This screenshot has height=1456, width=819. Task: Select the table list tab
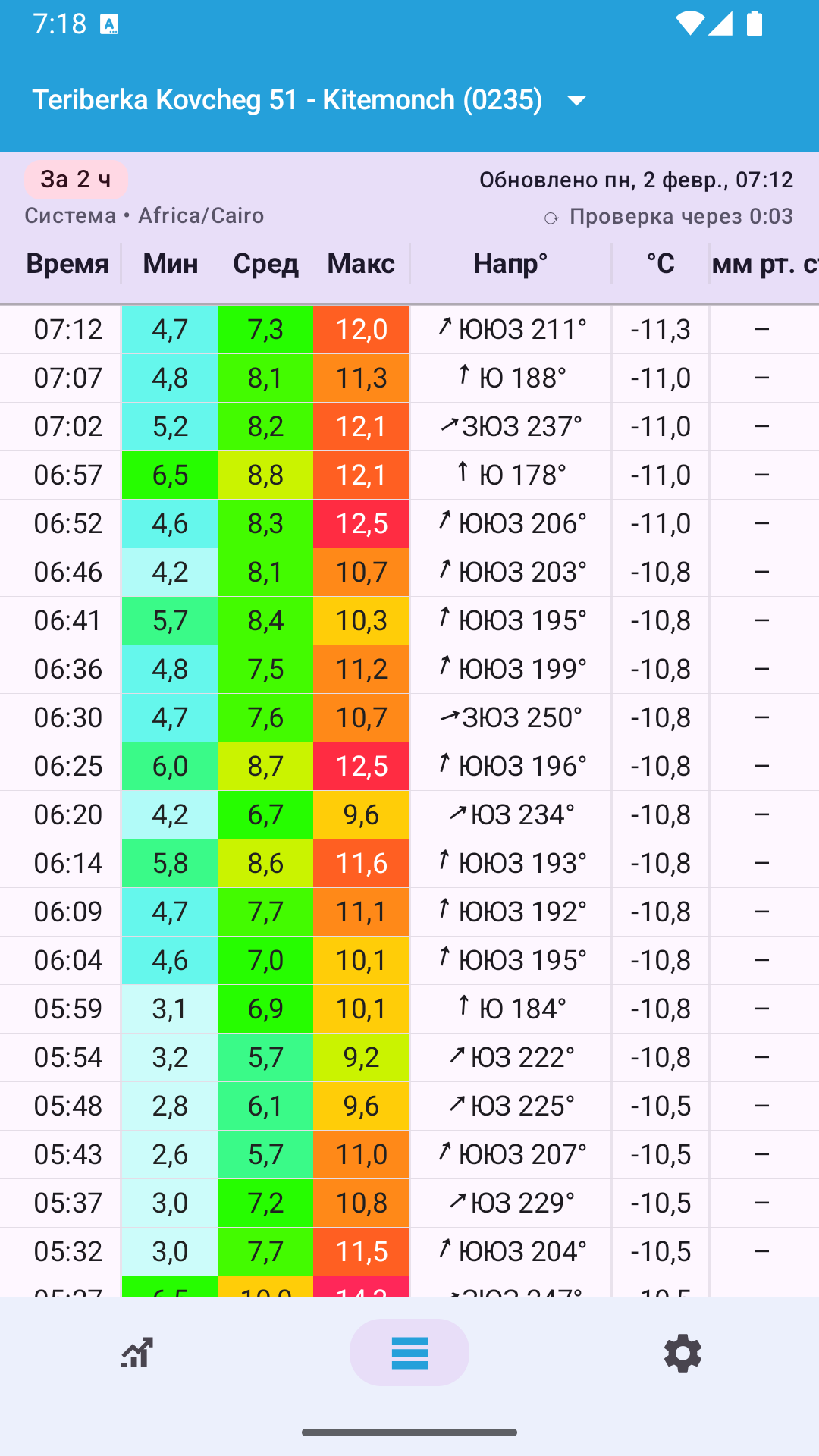409,1353
